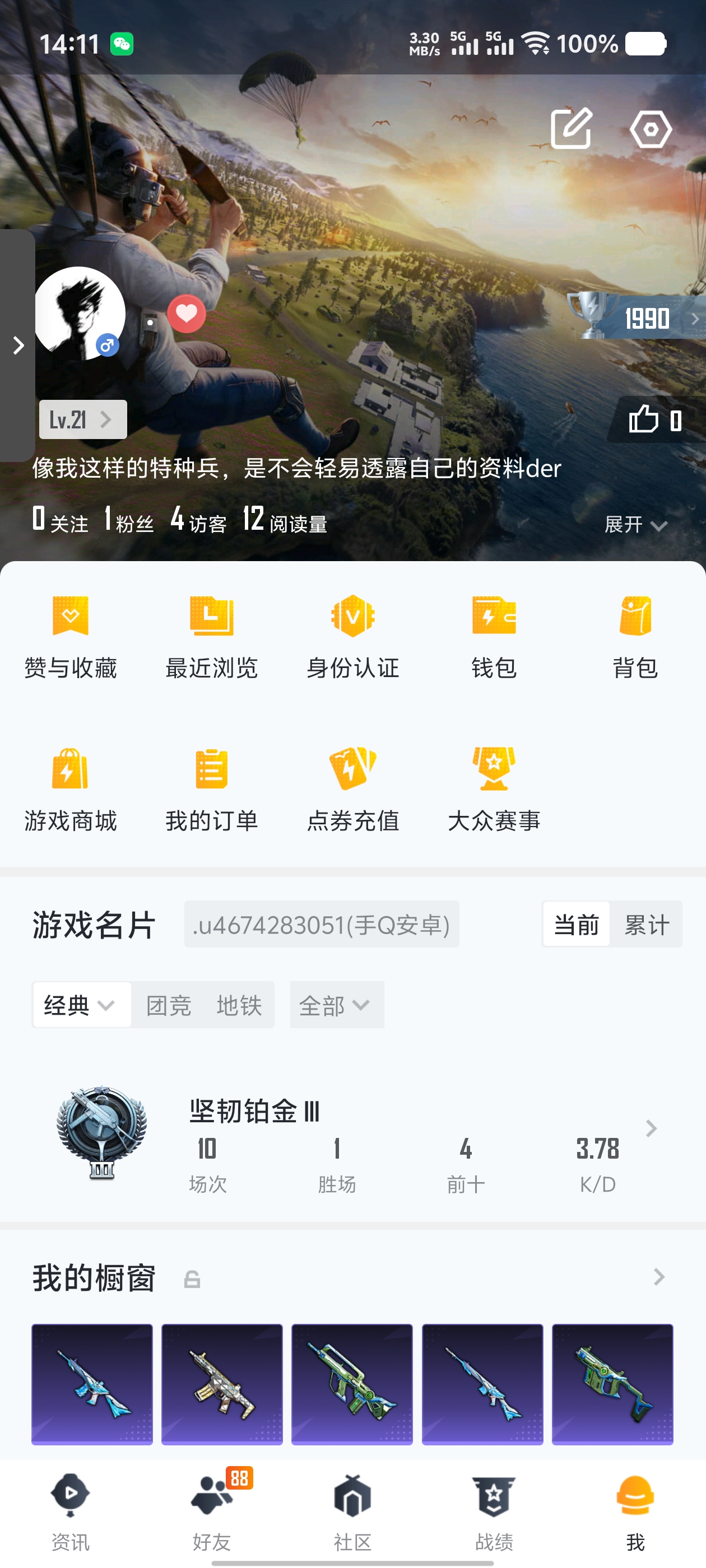
Task: Open 点券充值 coupon recharge
Action: coord(352,790)
